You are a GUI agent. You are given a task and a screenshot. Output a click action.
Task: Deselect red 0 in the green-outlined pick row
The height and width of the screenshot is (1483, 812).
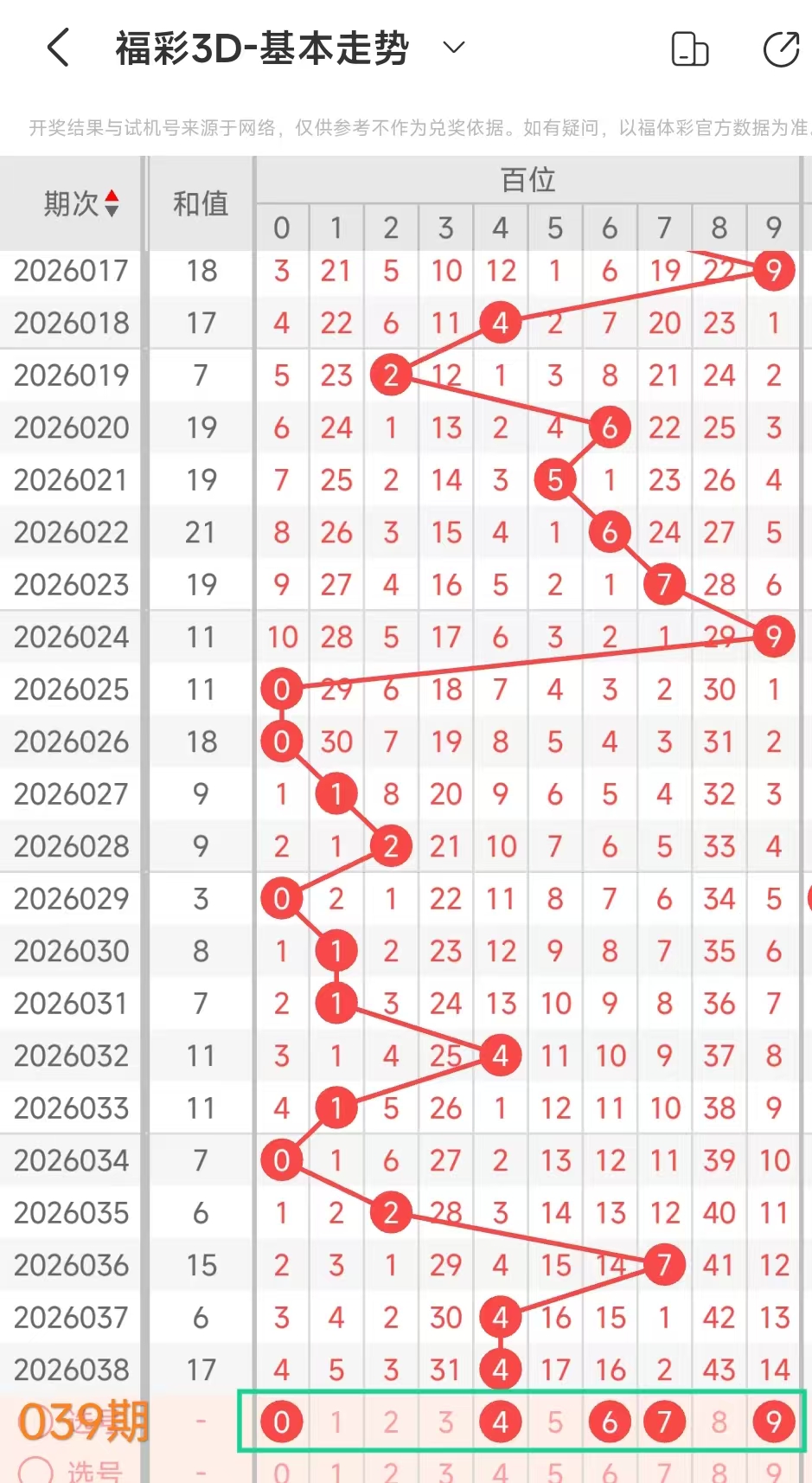click(282, 1422)
